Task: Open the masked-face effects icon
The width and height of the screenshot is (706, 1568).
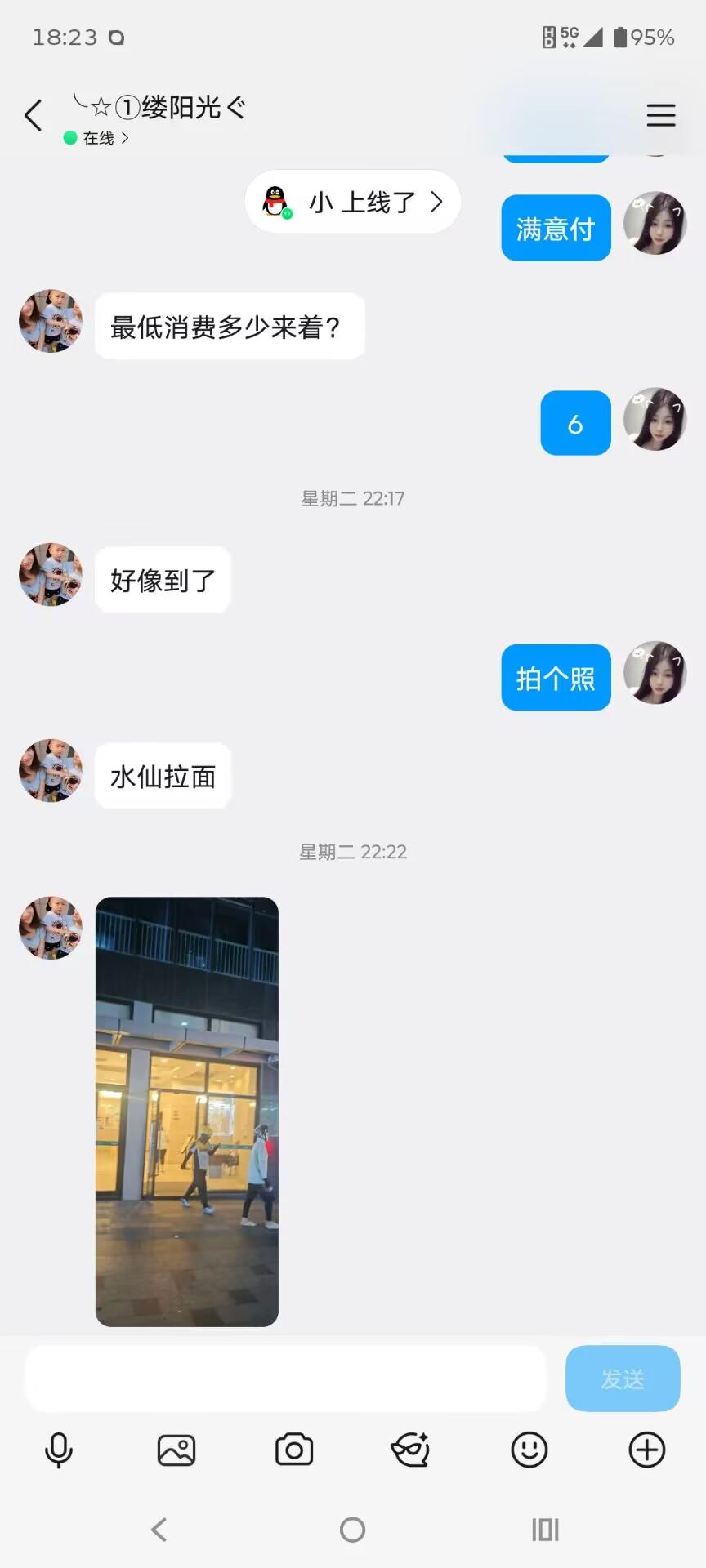Action: (x=411, y=1450)
